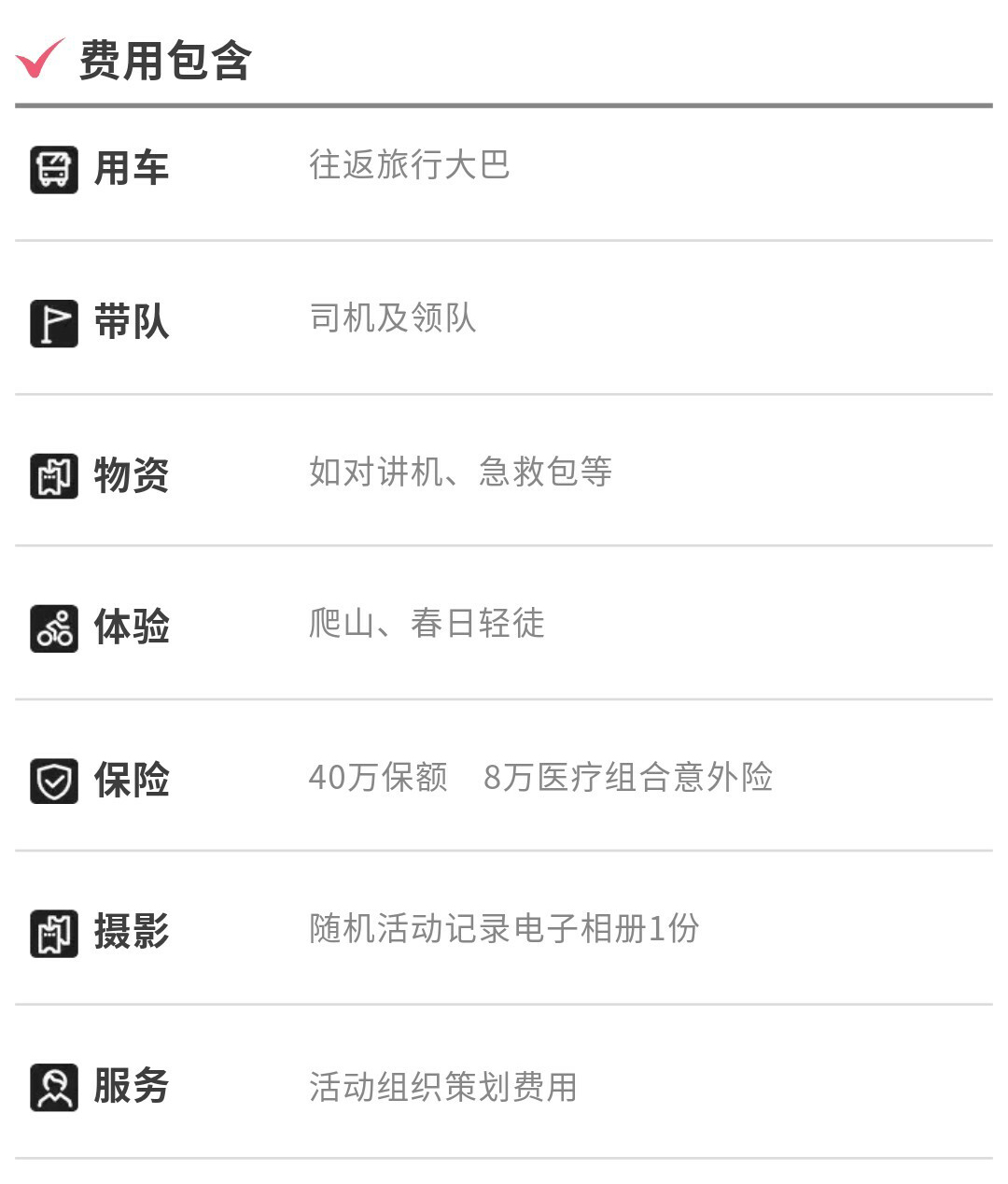Click the divider line below 费用包含
The height and width of the screenshot is (1184, 1008).
tap(504, 105)
